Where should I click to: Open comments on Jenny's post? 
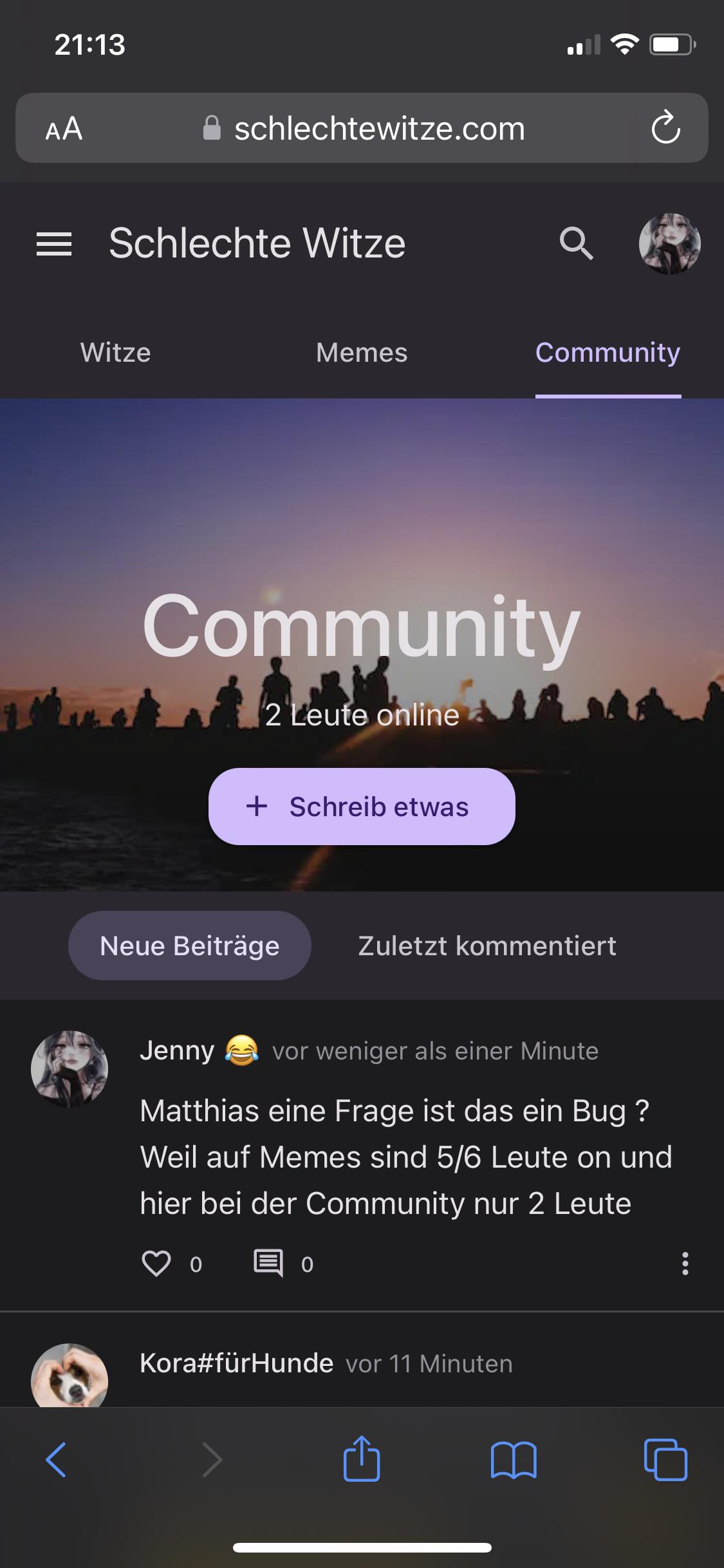point(268,1264)
